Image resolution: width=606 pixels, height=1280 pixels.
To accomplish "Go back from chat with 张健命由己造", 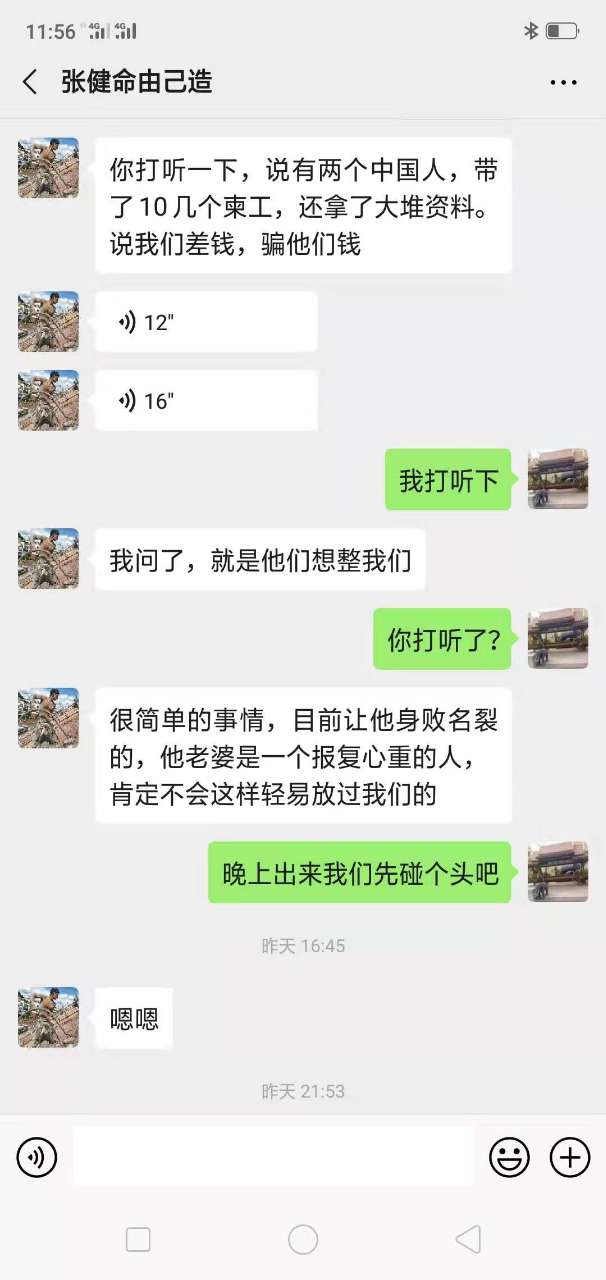I will tap(30, 82).
